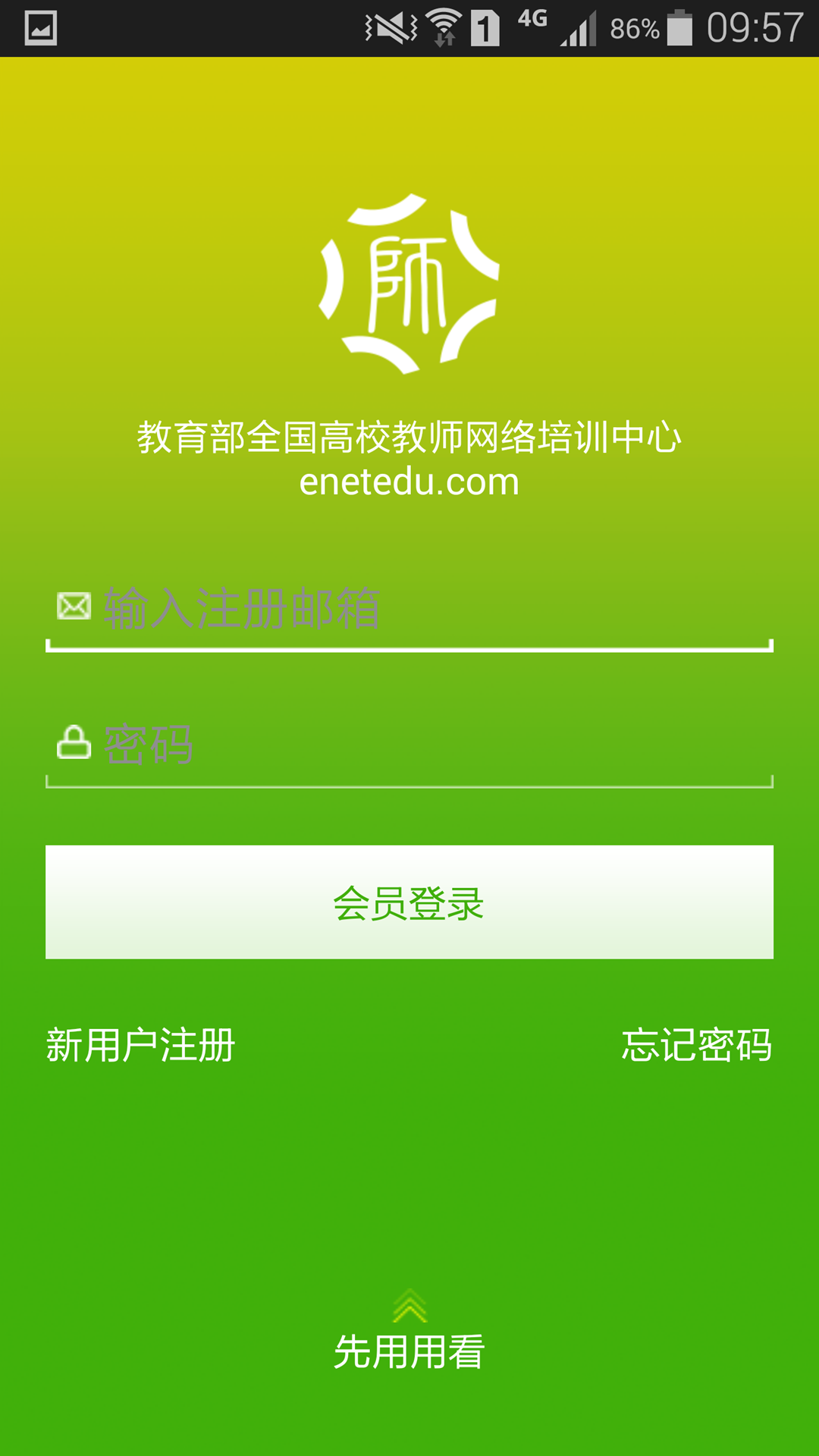The height and width of the screenshot is (1456, 819).
Task: Open 新用户注册 new user registration
Action: (x=141, y=1045)
